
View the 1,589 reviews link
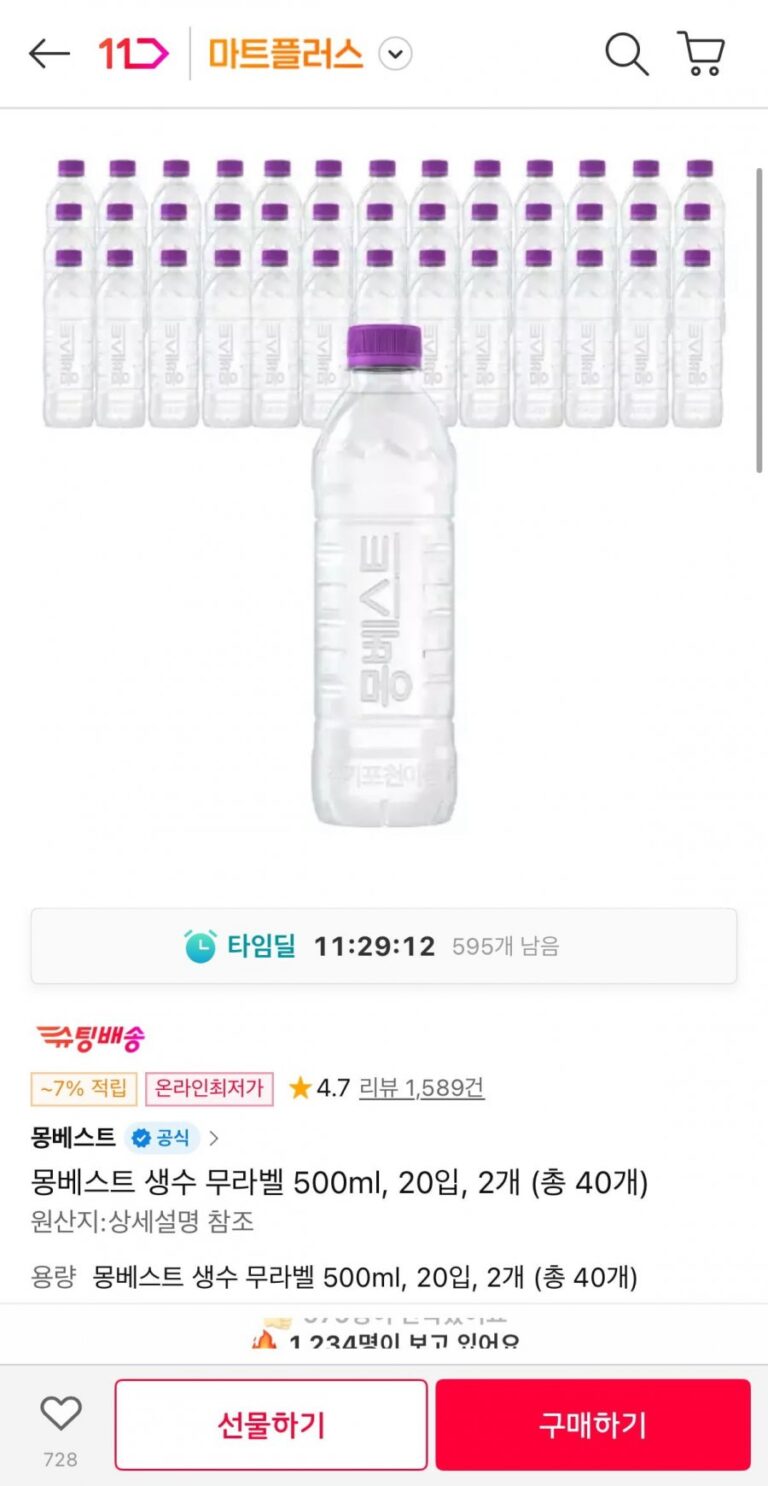(x=421, y=1088)
